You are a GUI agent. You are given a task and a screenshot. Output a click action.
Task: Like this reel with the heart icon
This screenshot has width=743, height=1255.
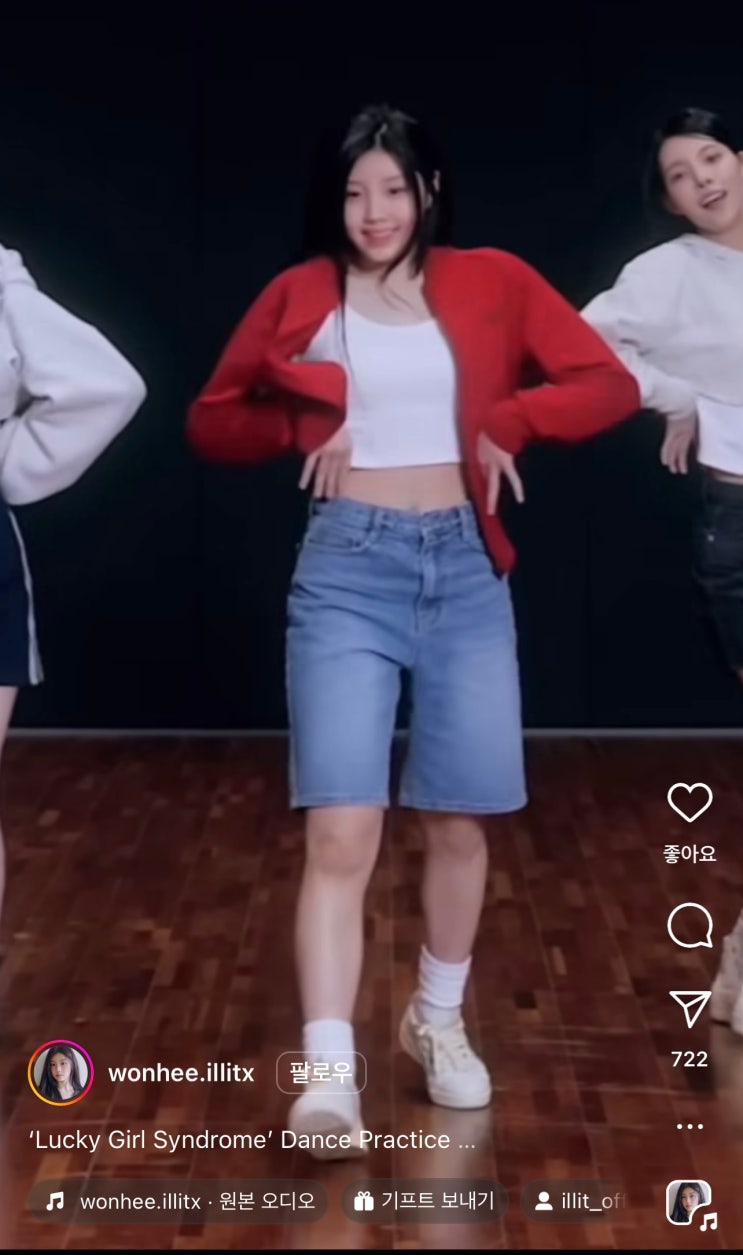pos(689,802)
